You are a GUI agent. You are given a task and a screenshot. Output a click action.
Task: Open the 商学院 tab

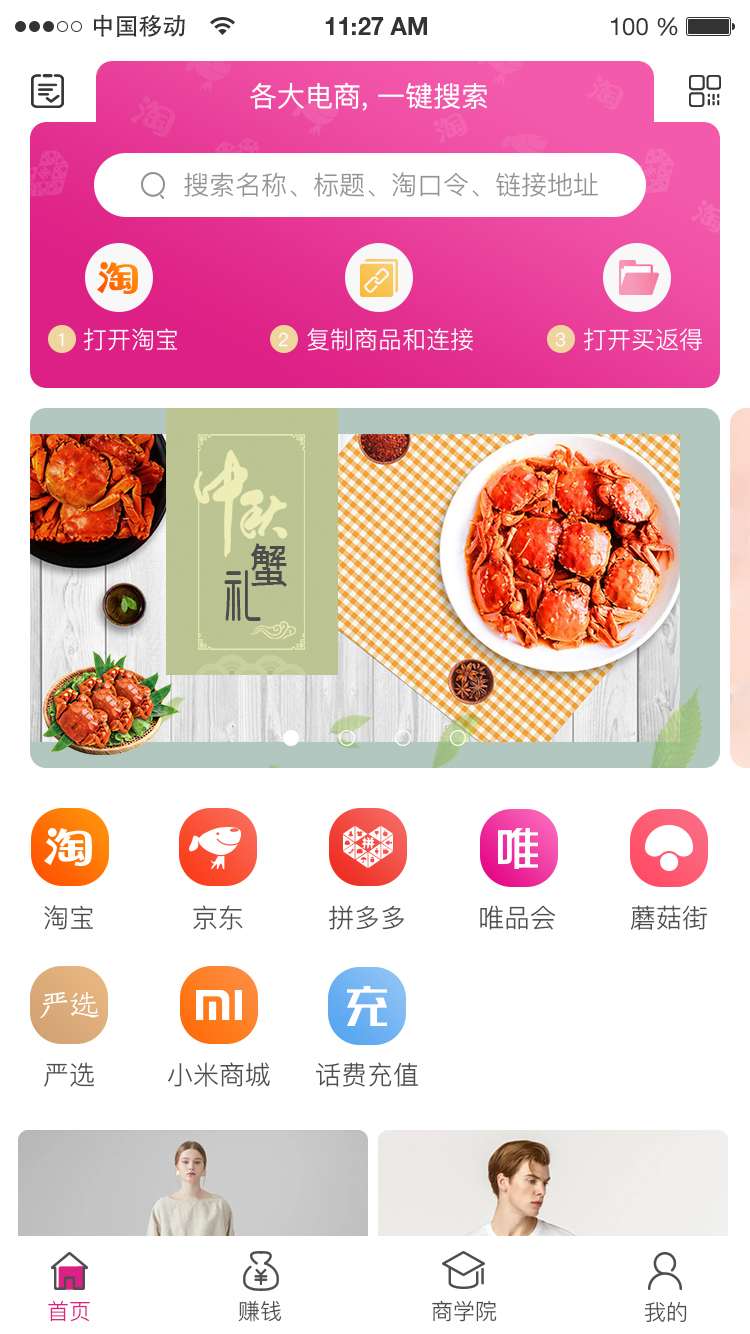tap(464, 1286)
